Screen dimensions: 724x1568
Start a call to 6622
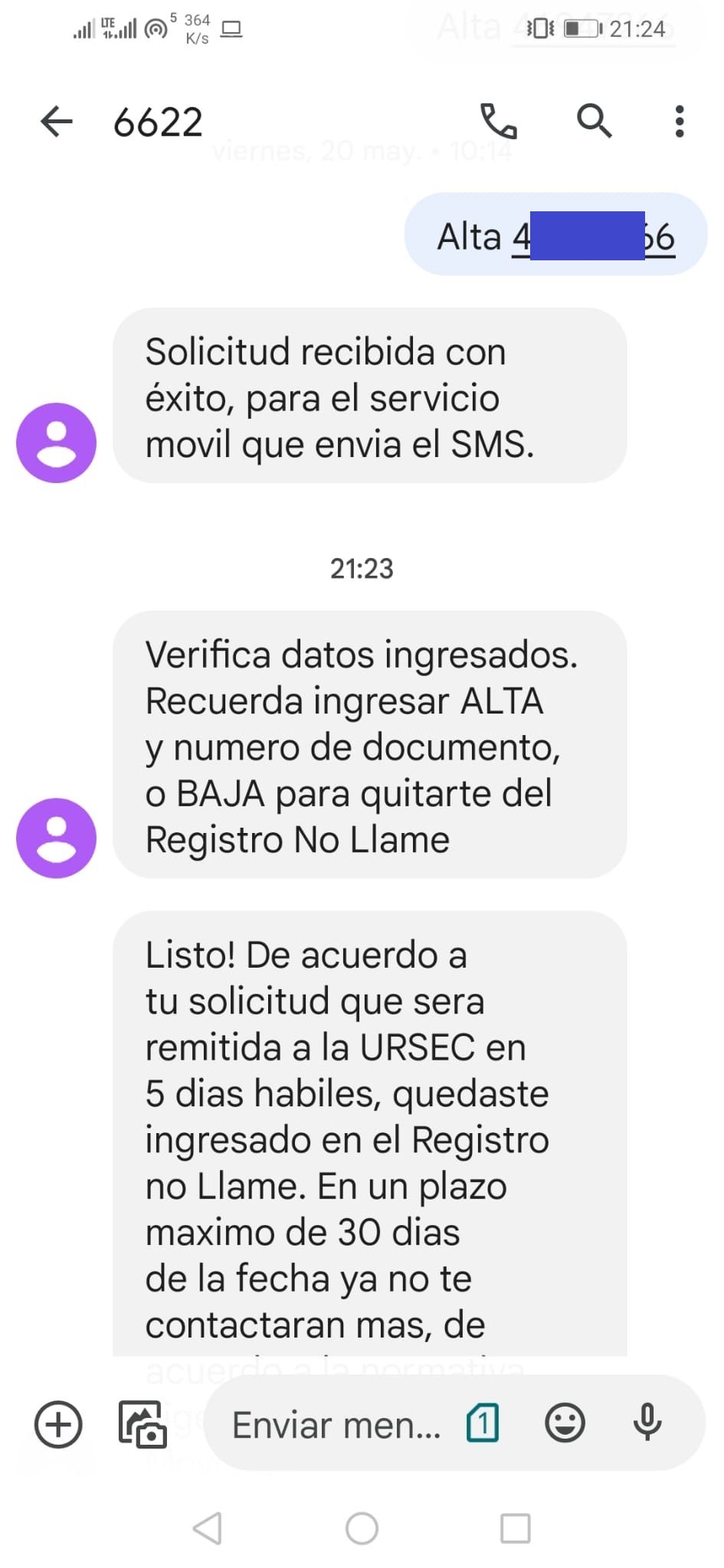pos(499,121)
